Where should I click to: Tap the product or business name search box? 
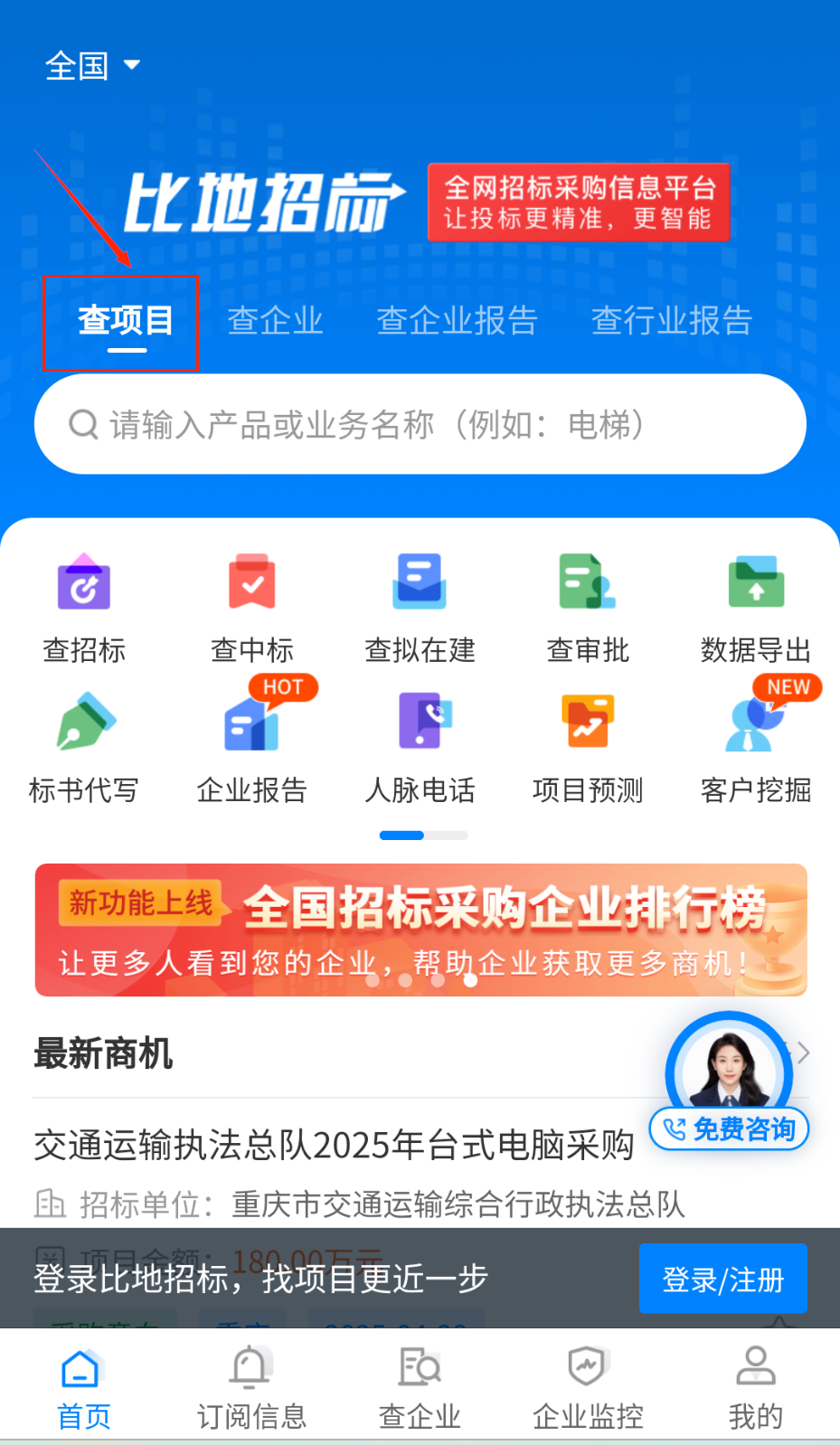pyautogui.click(x=420, y=424)
